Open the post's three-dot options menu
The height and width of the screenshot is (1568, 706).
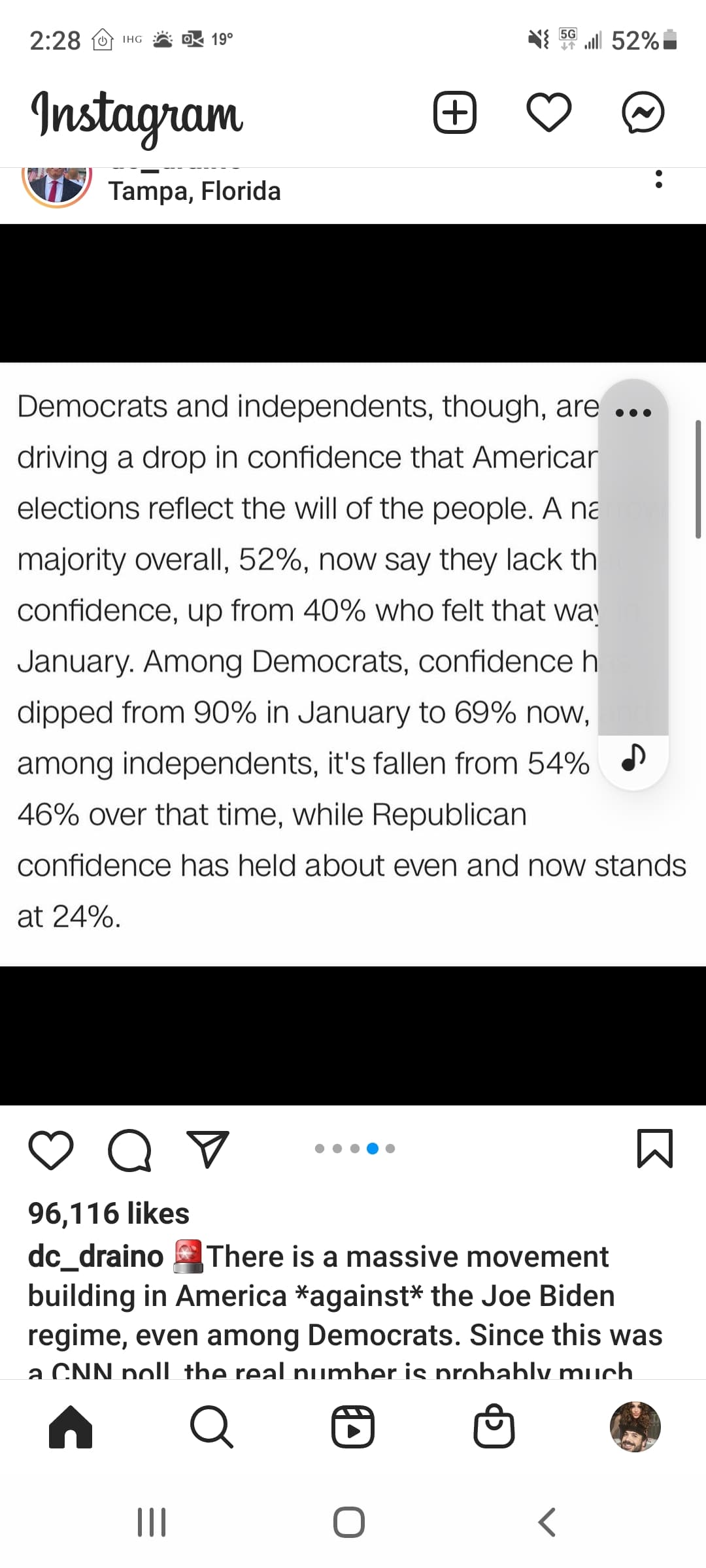coord(658,180)
